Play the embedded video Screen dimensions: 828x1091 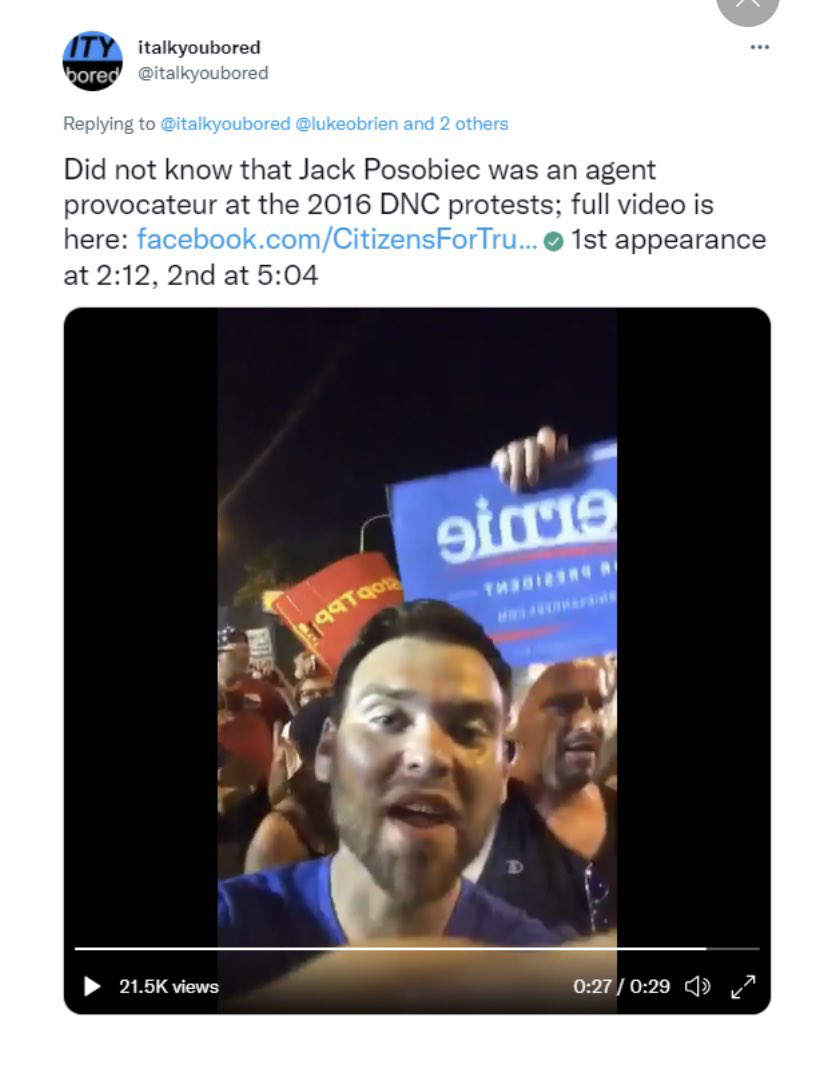[92, 986]
